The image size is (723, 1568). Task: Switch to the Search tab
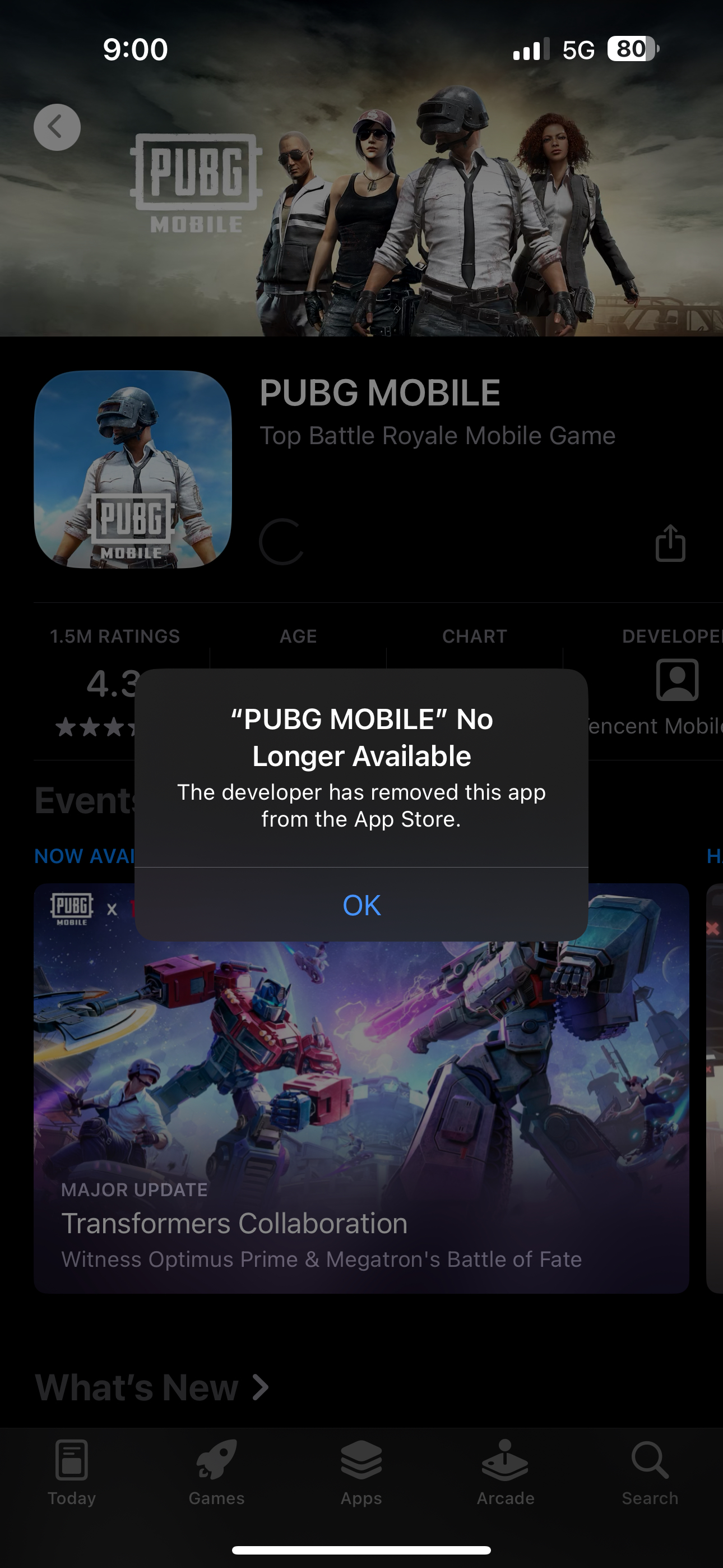(x=650, y=1473)
